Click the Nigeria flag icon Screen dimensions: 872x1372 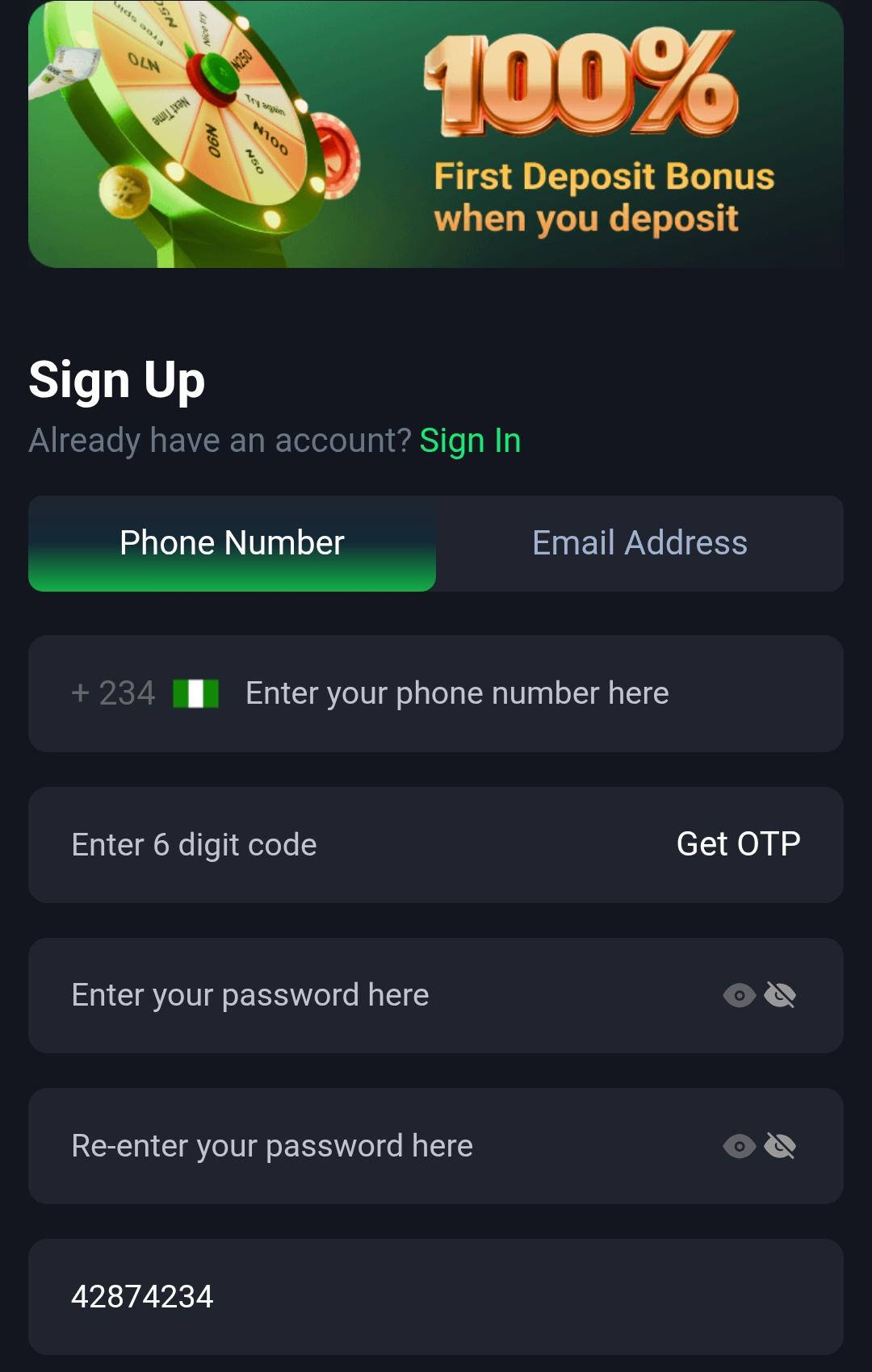(x=196, y=692)
